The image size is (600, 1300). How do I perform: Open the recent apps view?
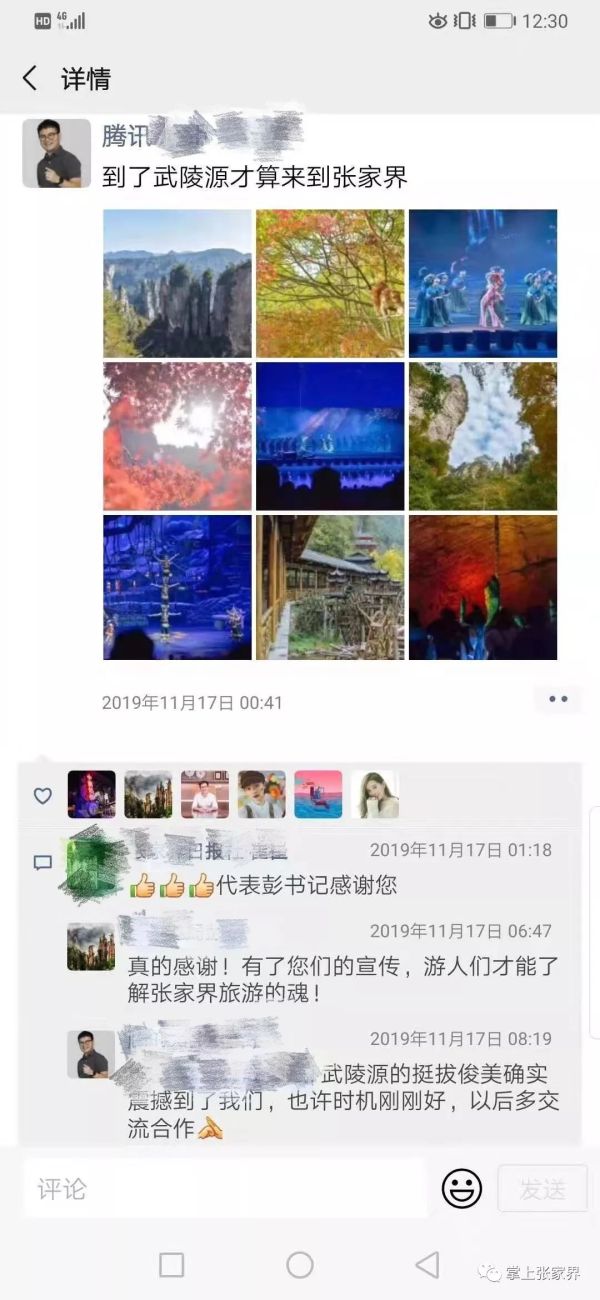point(172,1265)
